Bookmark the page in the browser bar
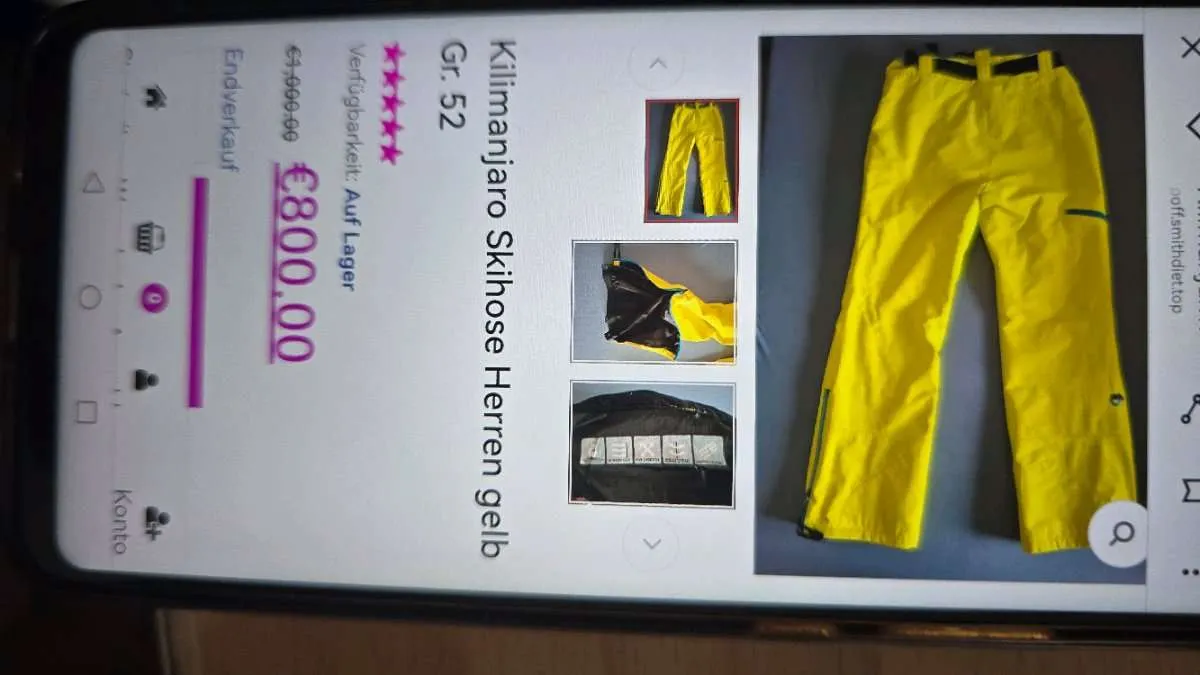The height and width of the screenshot is (675, 1200). pos(1191,490)
